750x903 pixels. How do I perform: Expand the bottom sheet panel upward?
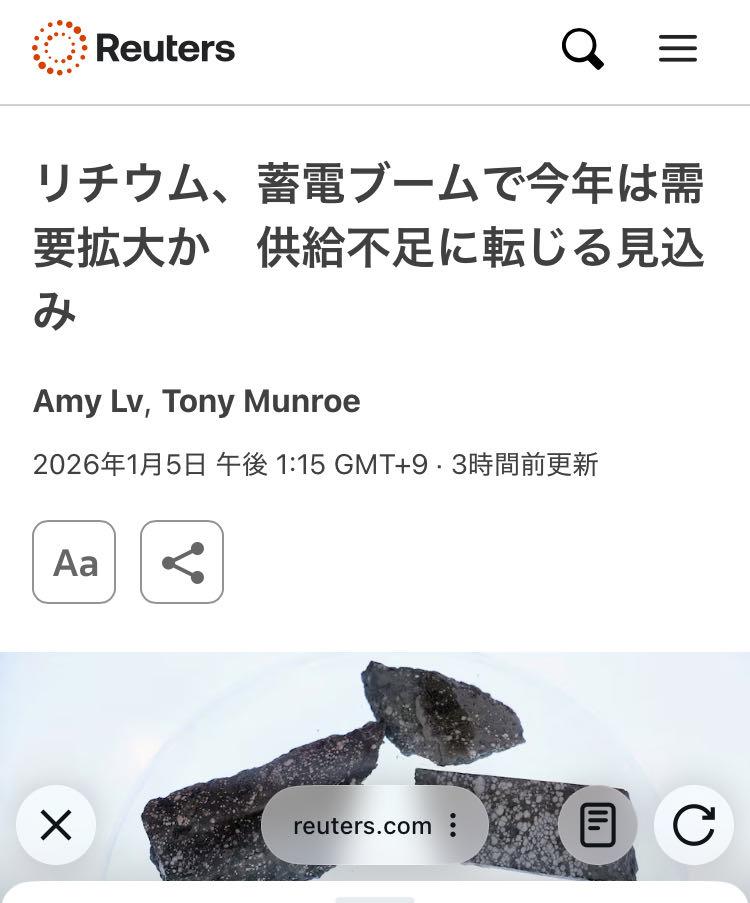click(375, 895)
